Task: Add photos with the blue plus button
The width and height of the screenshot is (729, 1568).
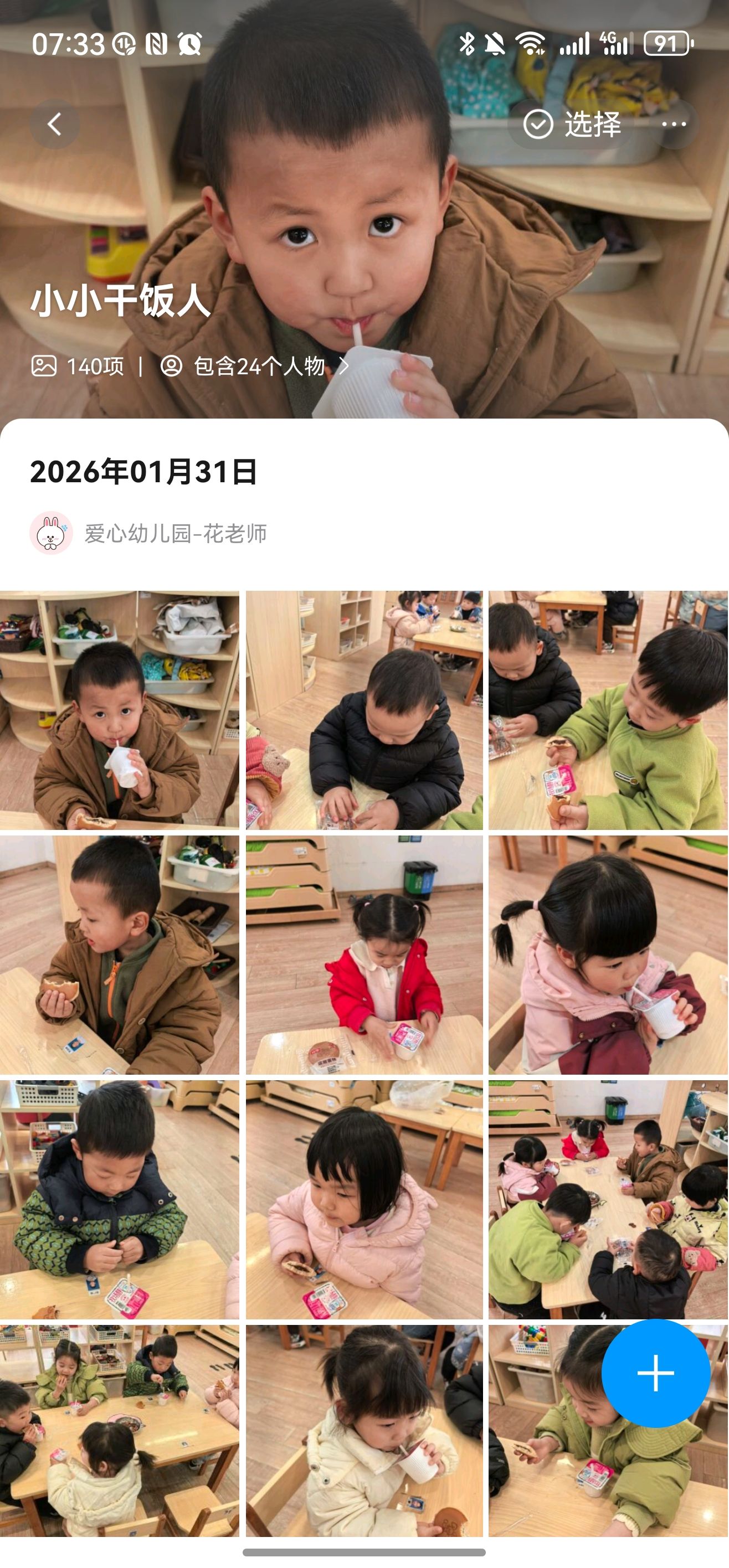Action: (x=655, y=1373)
